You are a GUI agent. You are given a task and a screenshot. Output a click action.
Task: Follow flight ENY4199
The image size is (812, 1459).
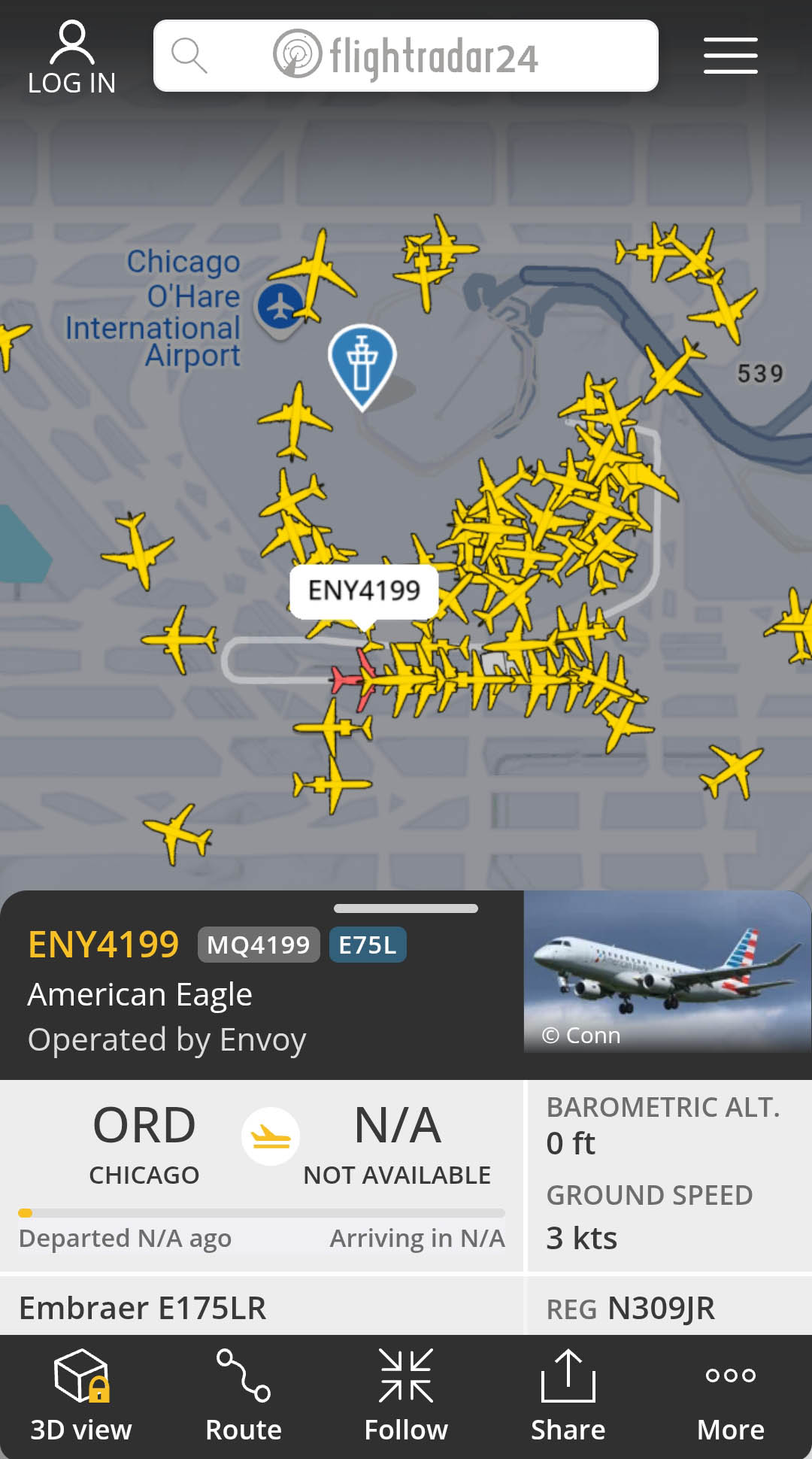pyautogui.click(x=406, y=1396)
